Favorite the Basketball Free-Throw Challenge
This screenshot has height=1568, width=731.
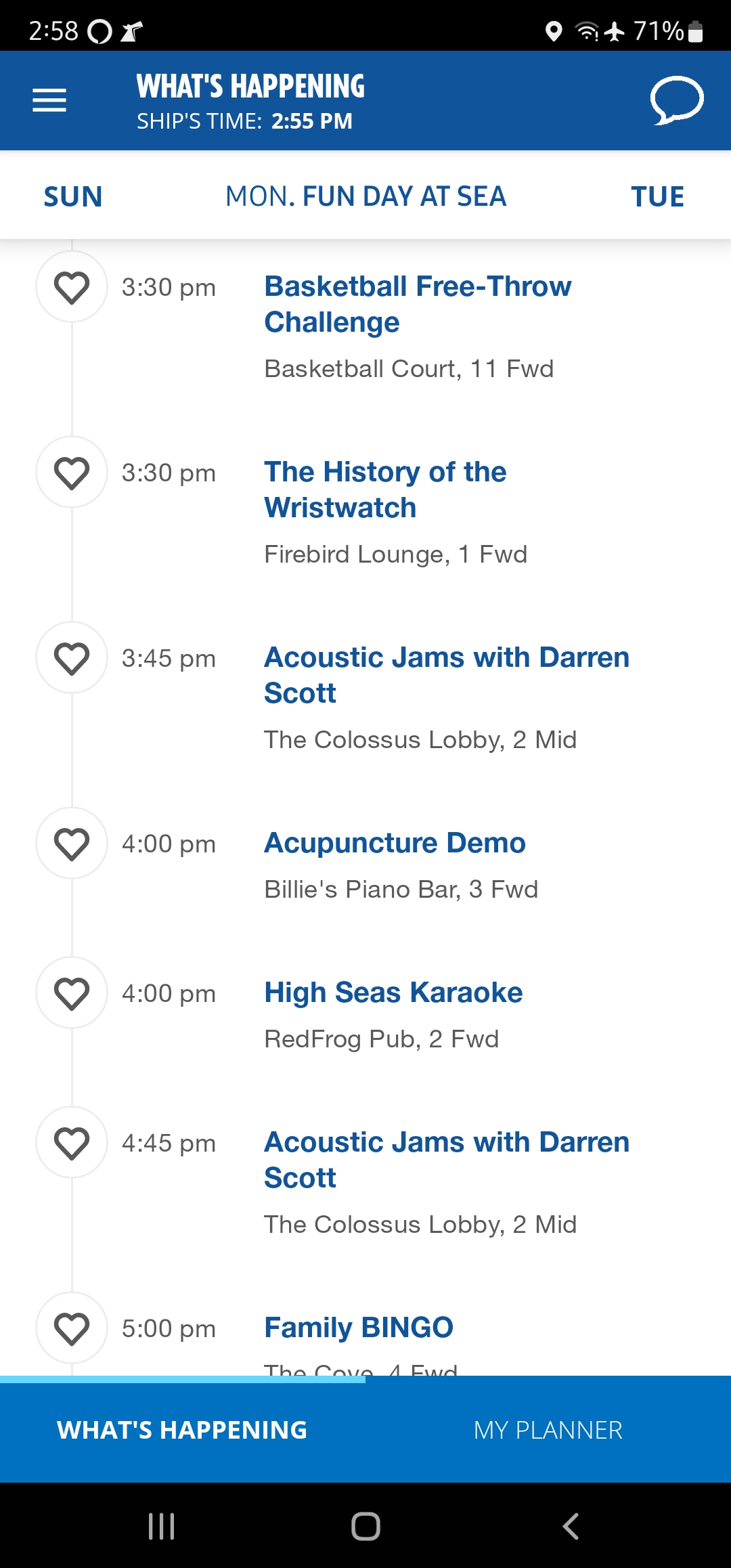(x=72, y=287)
